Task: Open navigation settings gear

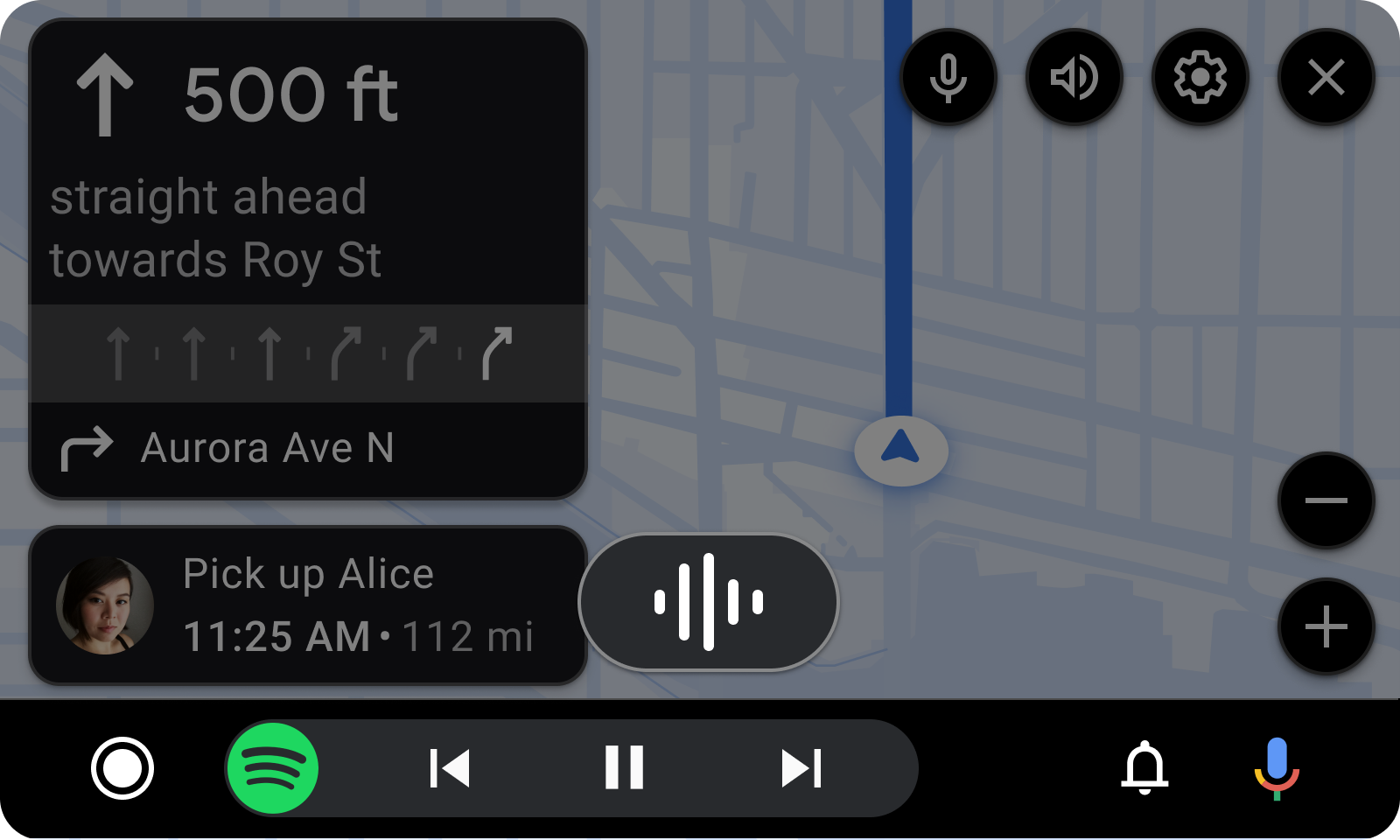Action: [x=1200, y=78]
